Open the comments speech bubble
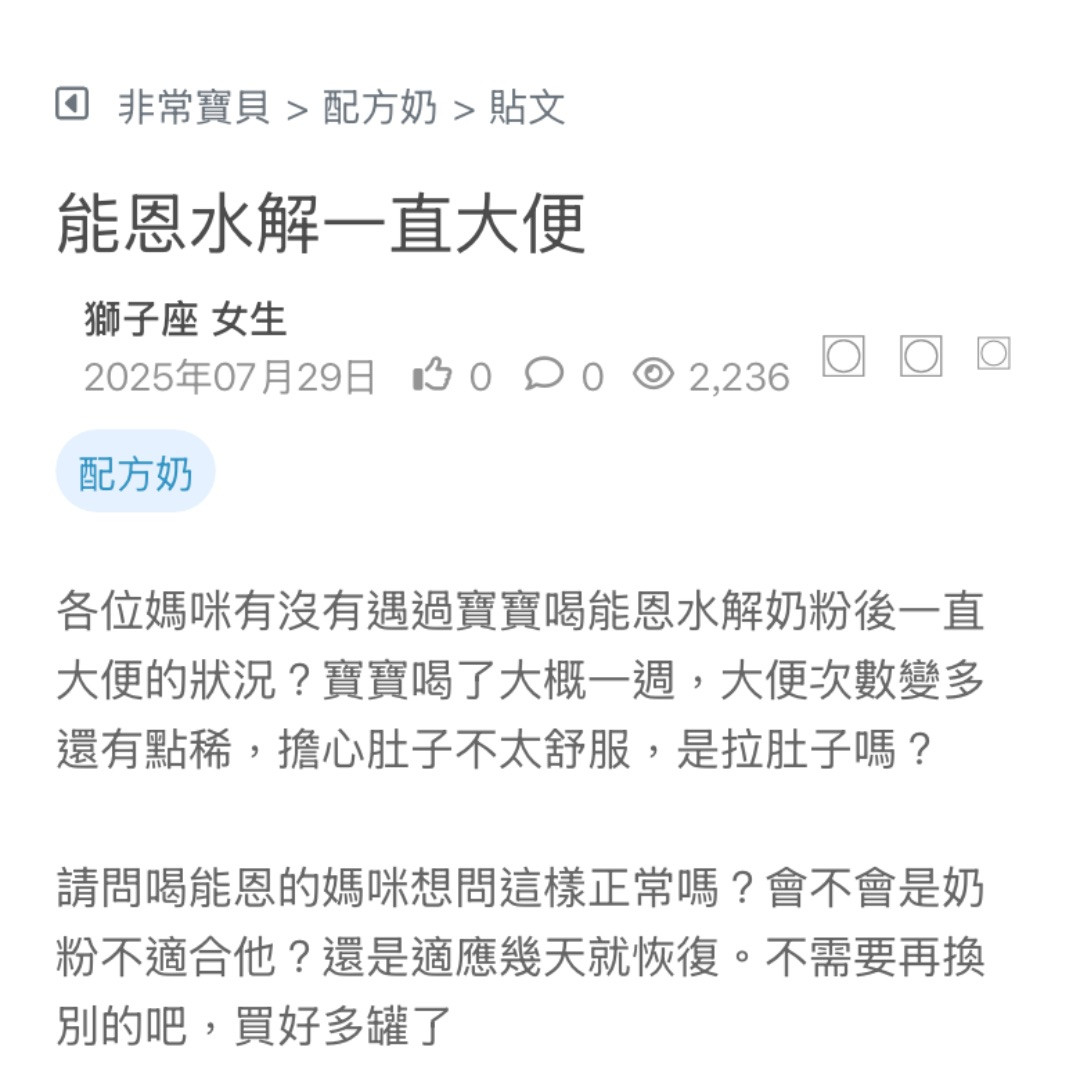 coord(543,375)
